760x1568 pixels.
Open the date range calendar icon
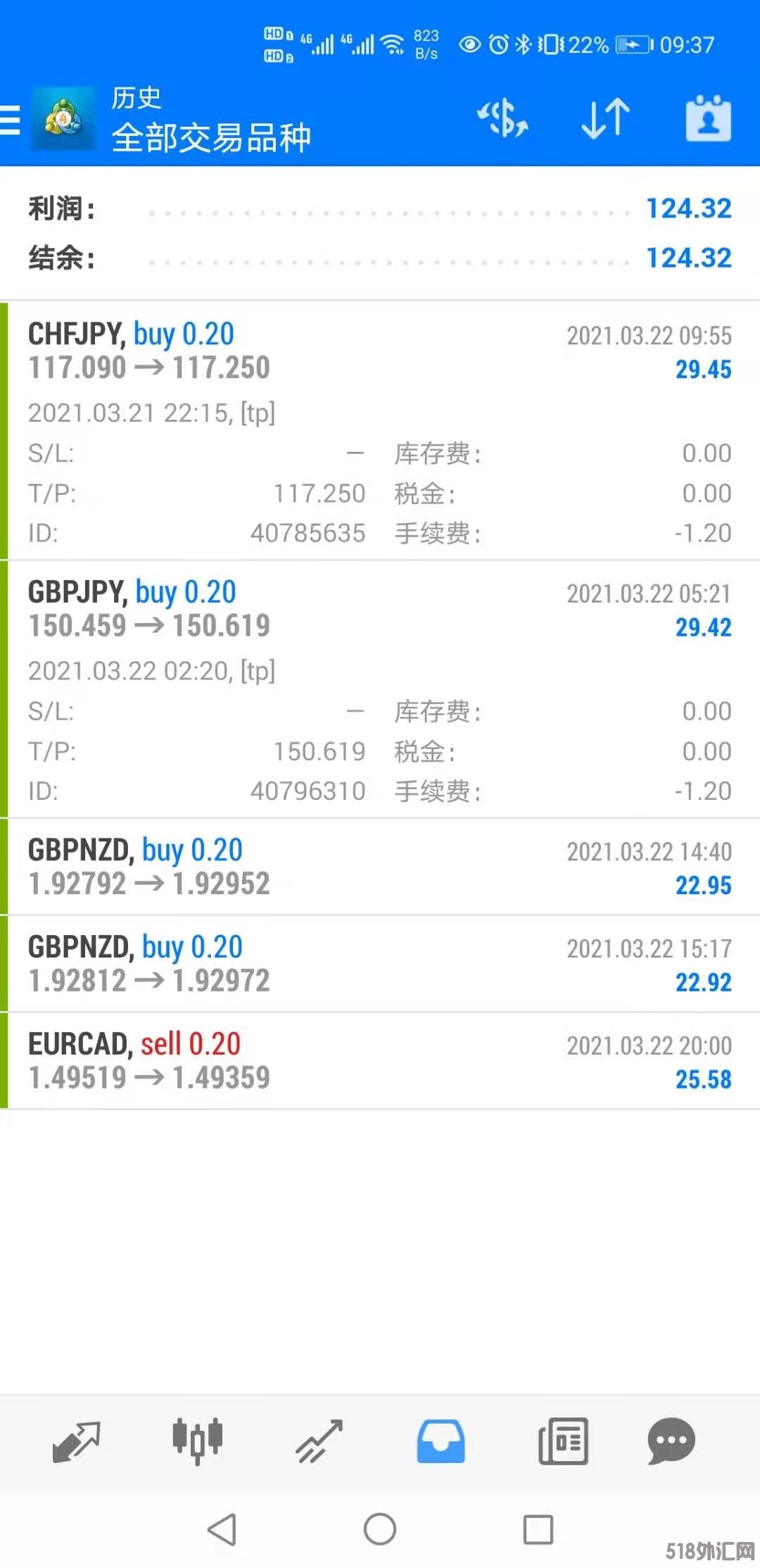(x=708, y=118)
